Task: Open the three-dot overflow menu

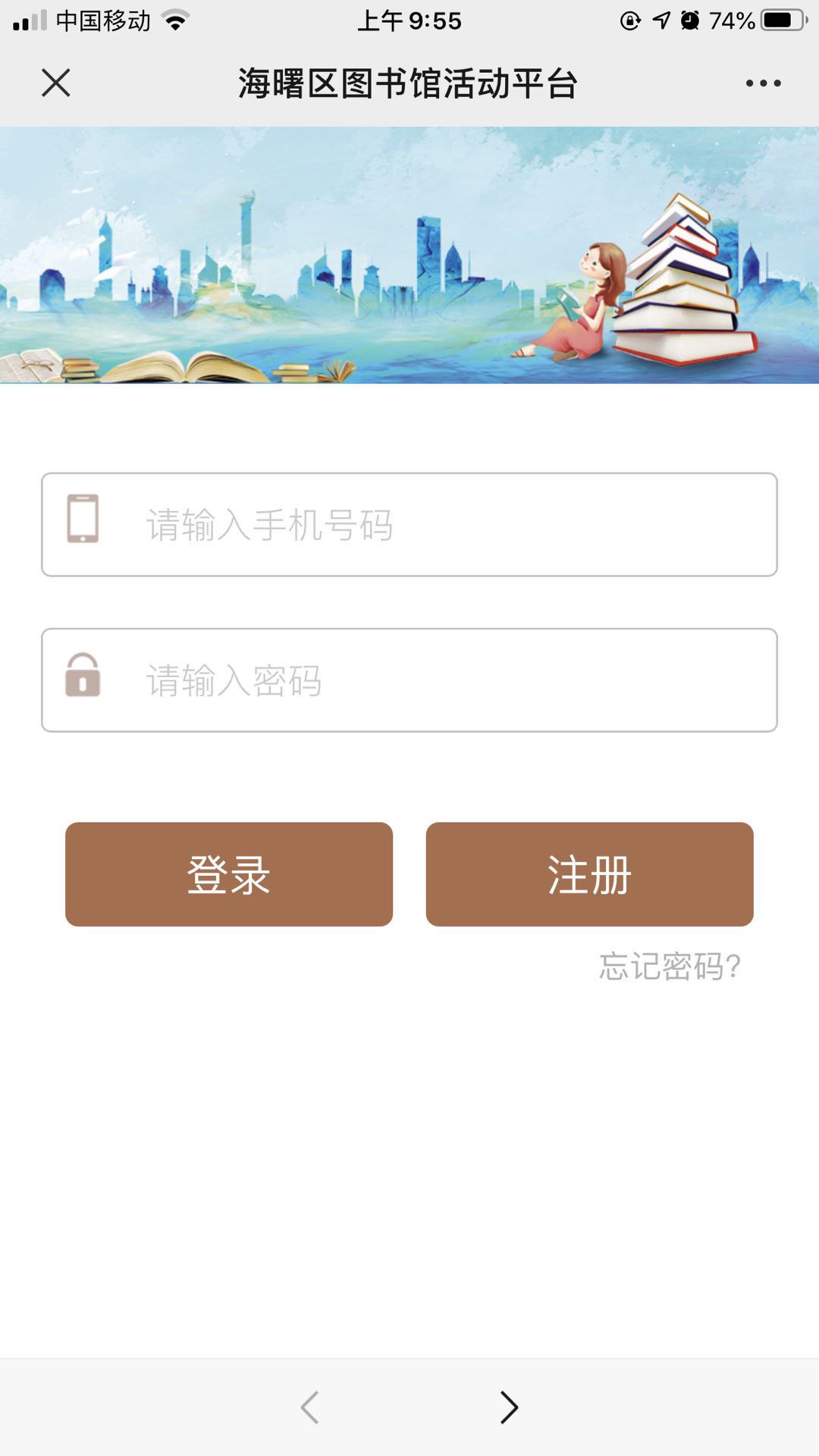Action: (762, 83)
